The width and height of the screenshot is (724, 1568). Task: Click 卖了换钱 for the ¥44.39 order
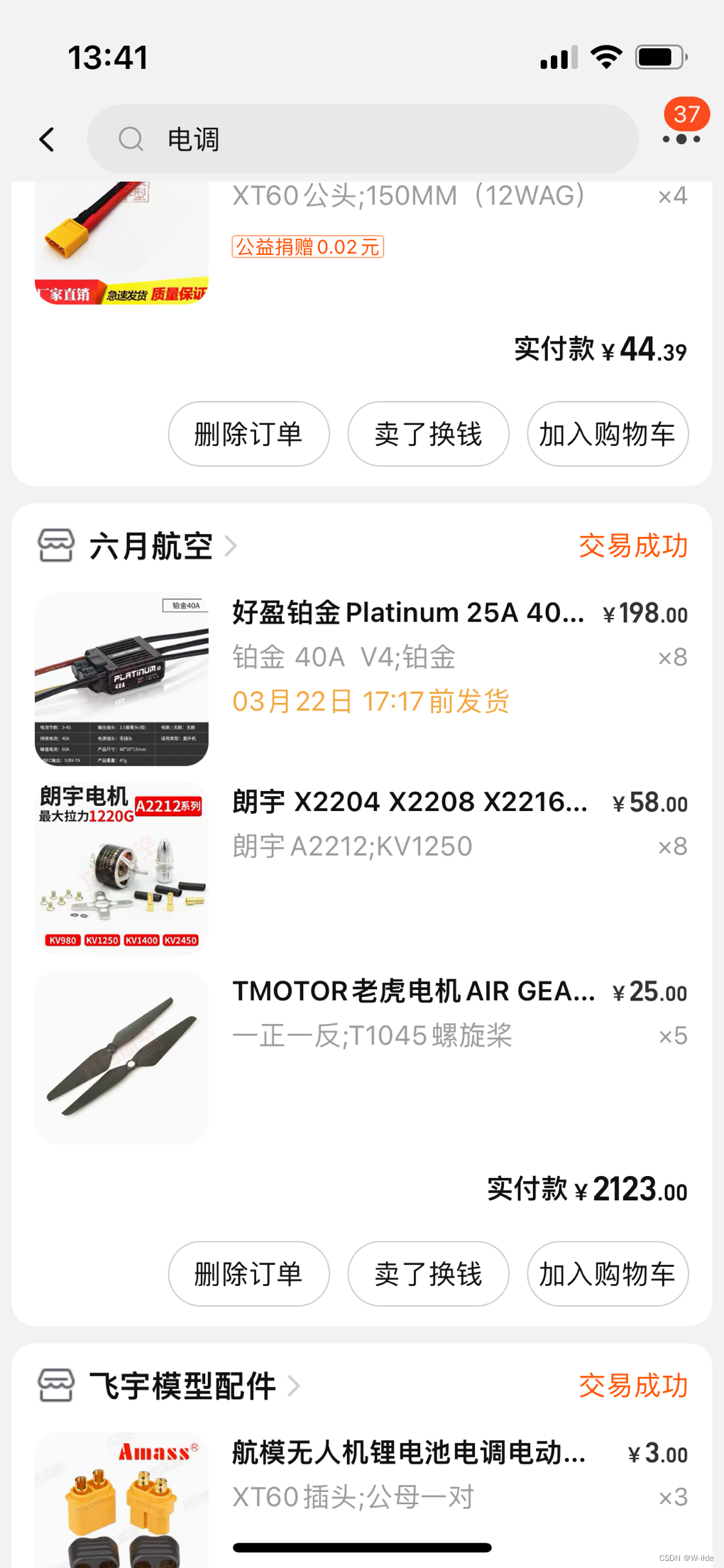point(427,434)
